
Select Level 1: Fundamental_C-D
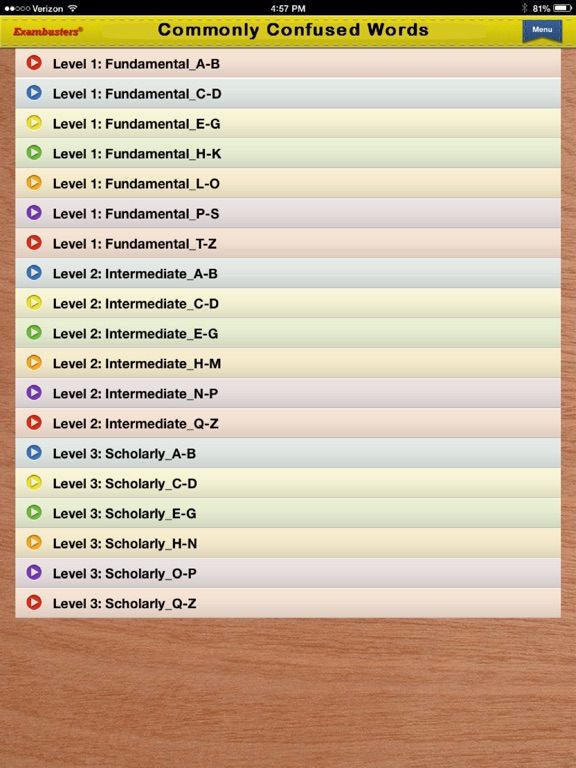pos(288,93)
